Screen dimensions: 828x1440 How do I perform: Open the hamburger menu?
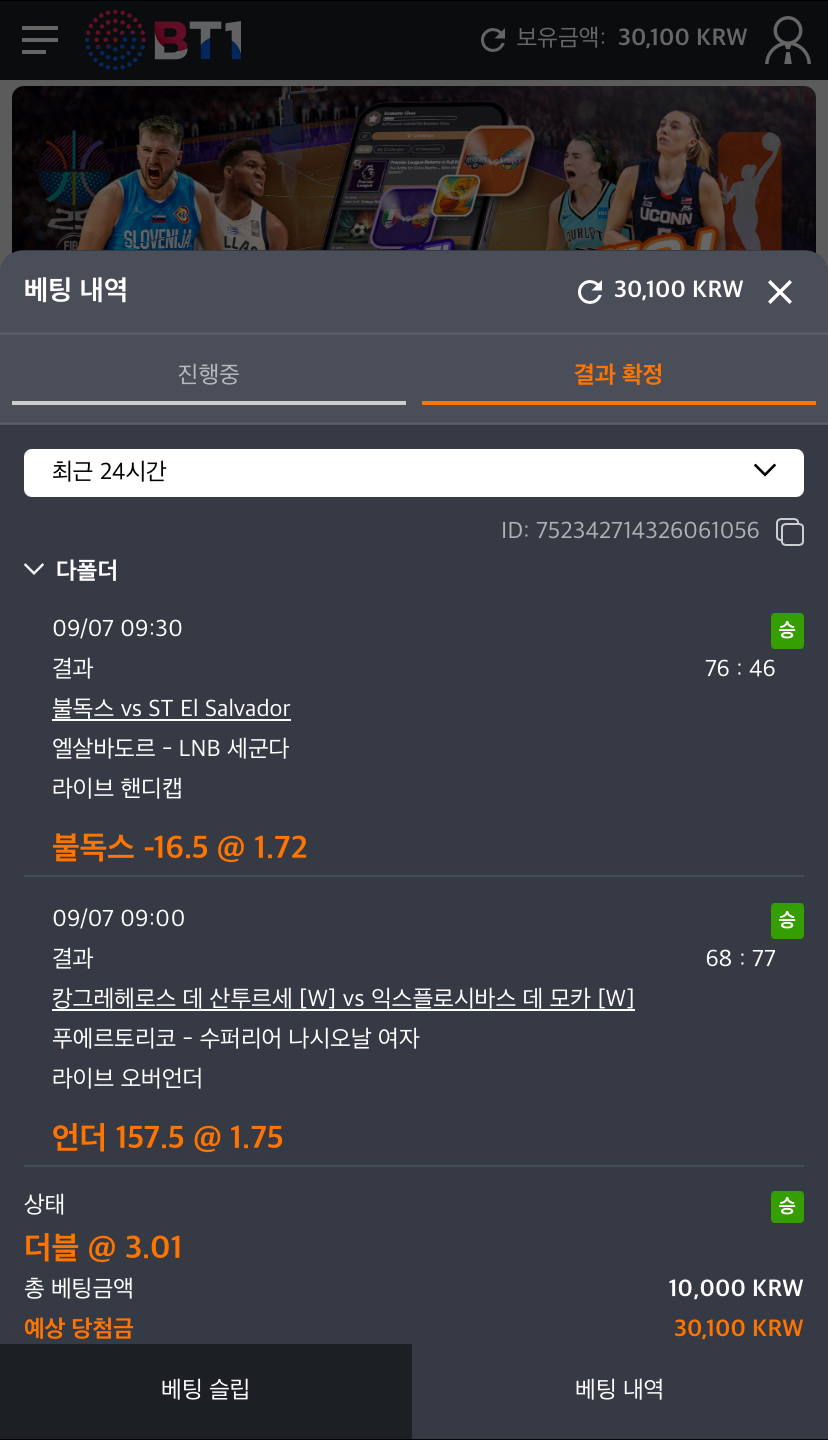tap(40, 39)
